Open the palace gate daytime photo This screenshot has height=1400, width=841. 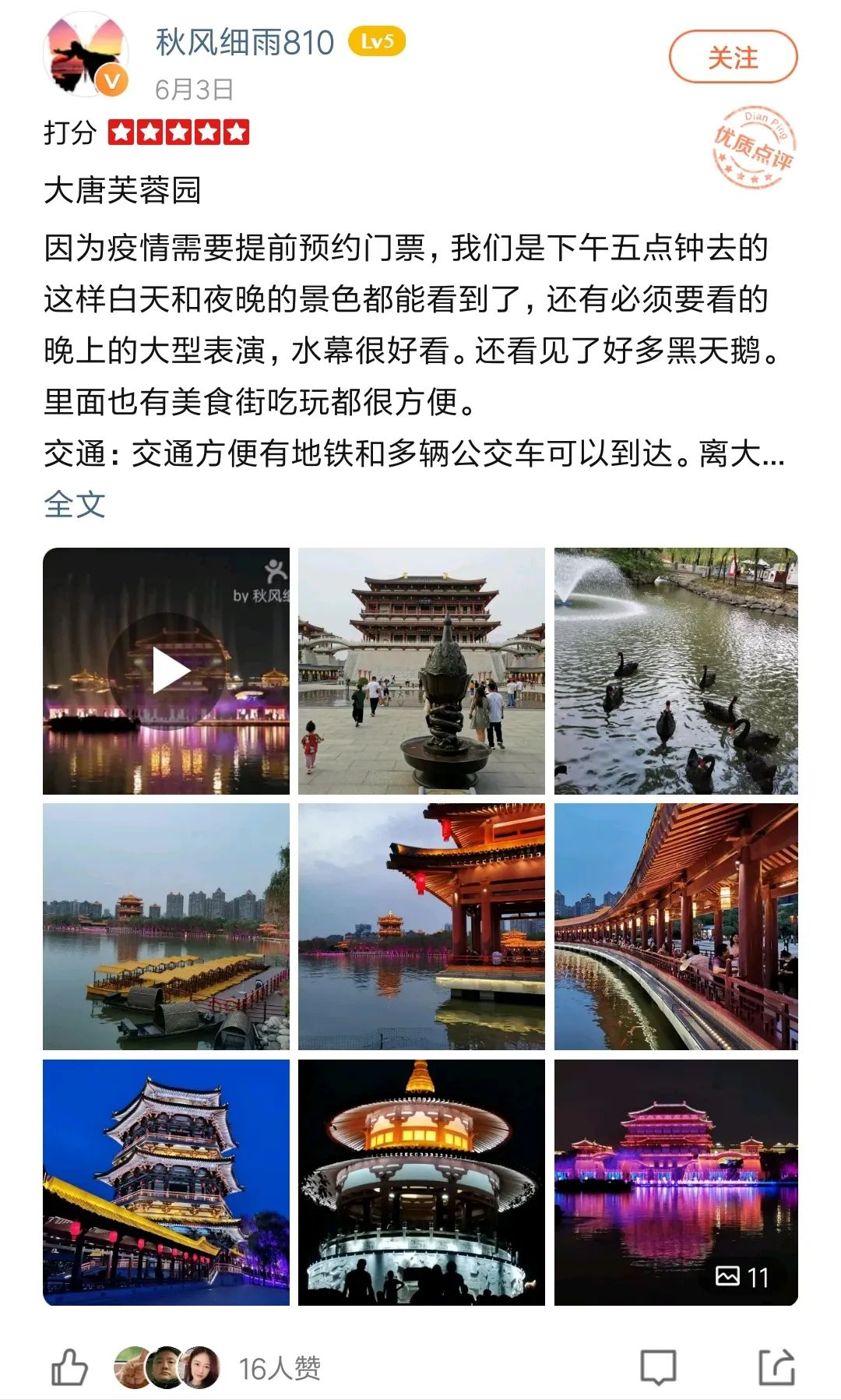tap(420, 668)
